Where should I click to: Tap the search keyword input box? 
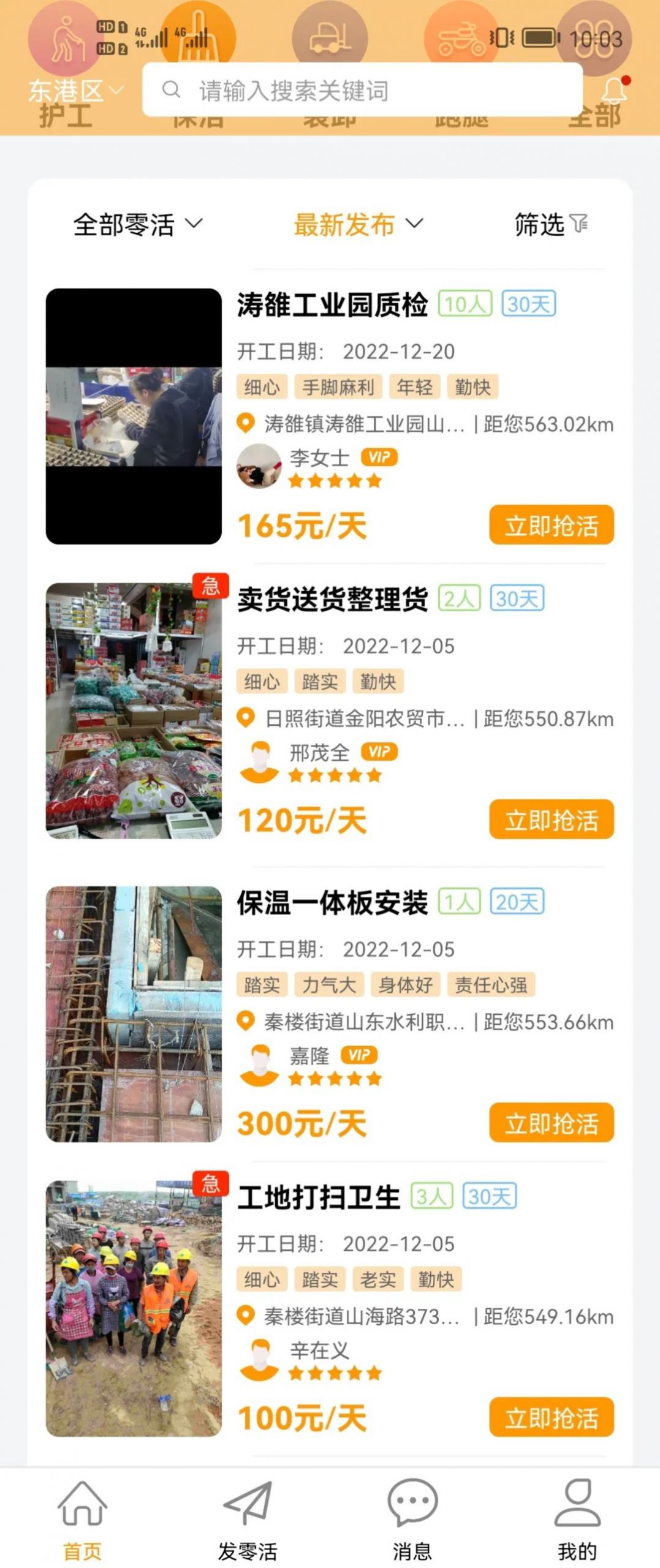coord(362,90)
